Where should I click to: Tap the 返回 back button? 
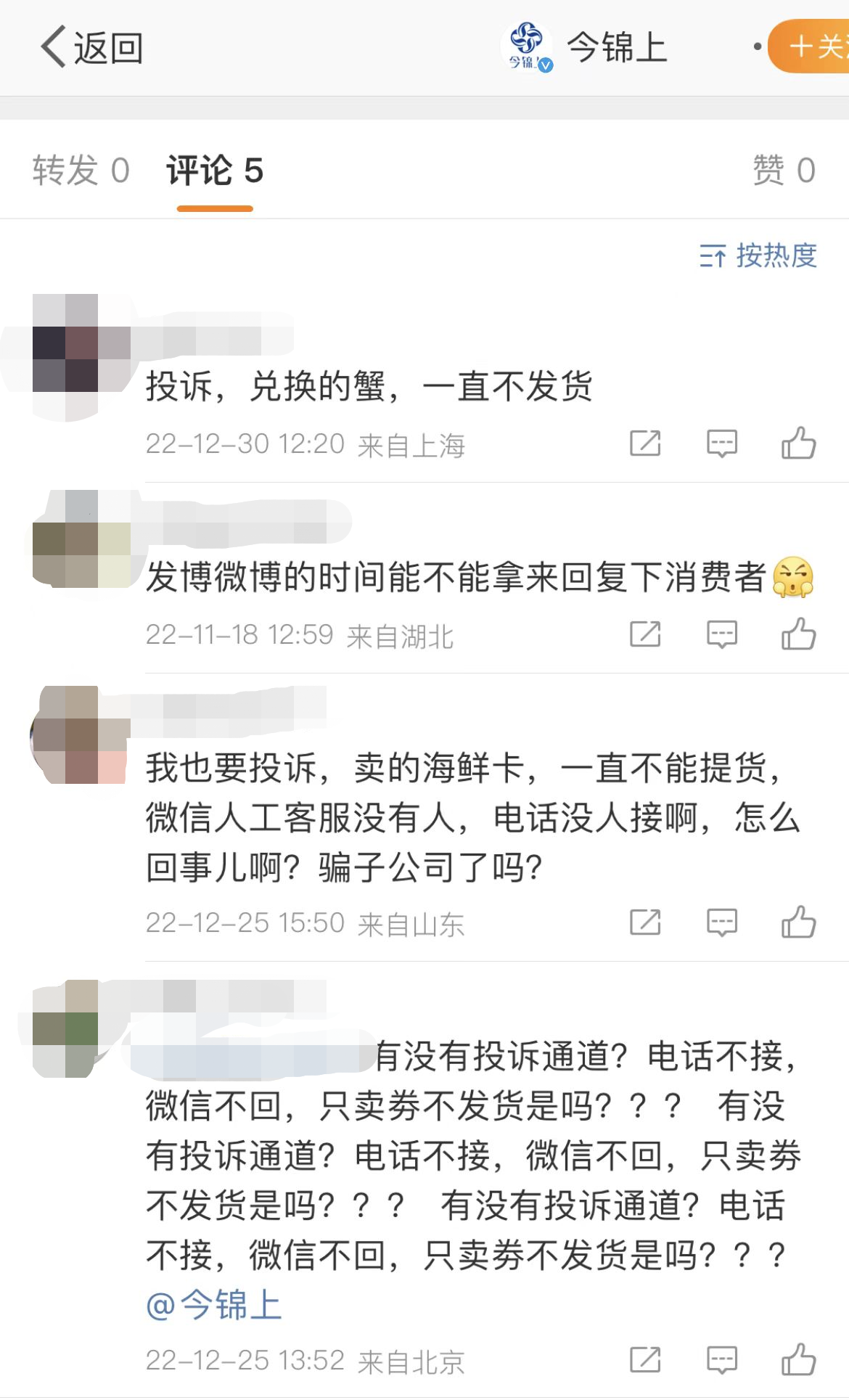(91, 47)
